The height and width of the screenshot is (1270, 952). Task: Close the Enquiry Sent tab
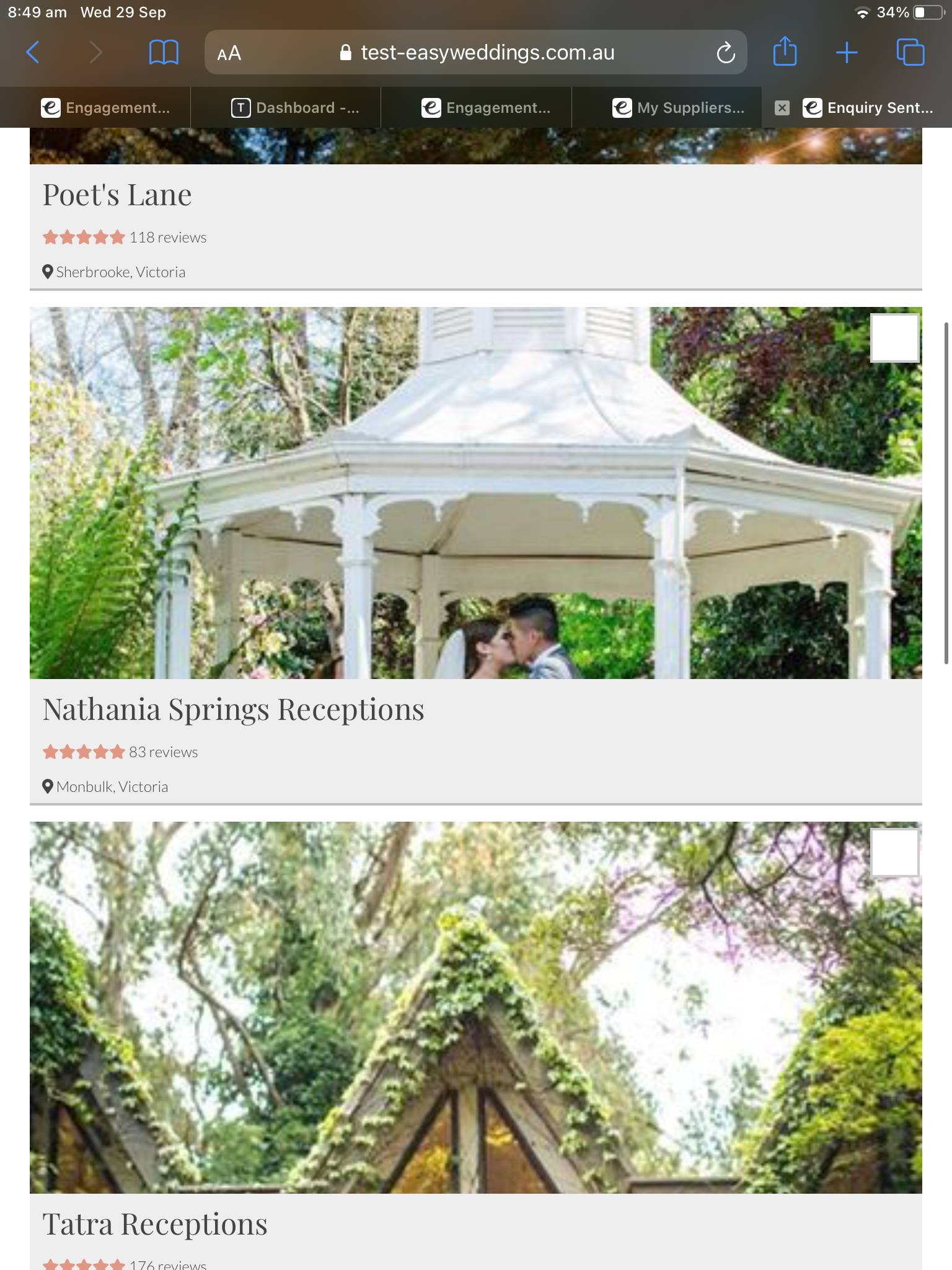pos(782,108)
